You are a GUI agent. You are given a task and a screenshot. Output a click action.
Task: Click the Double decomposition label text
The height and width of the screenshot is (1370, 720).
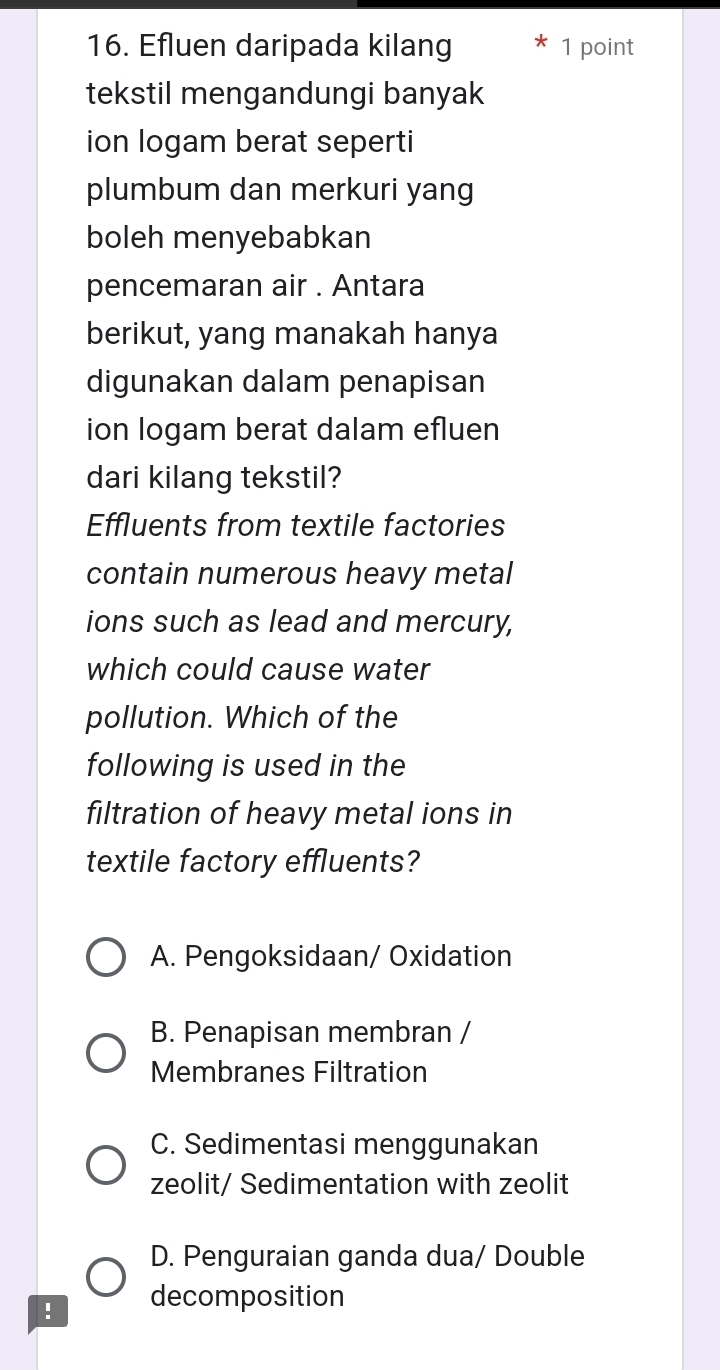(x=246, y=1296)
